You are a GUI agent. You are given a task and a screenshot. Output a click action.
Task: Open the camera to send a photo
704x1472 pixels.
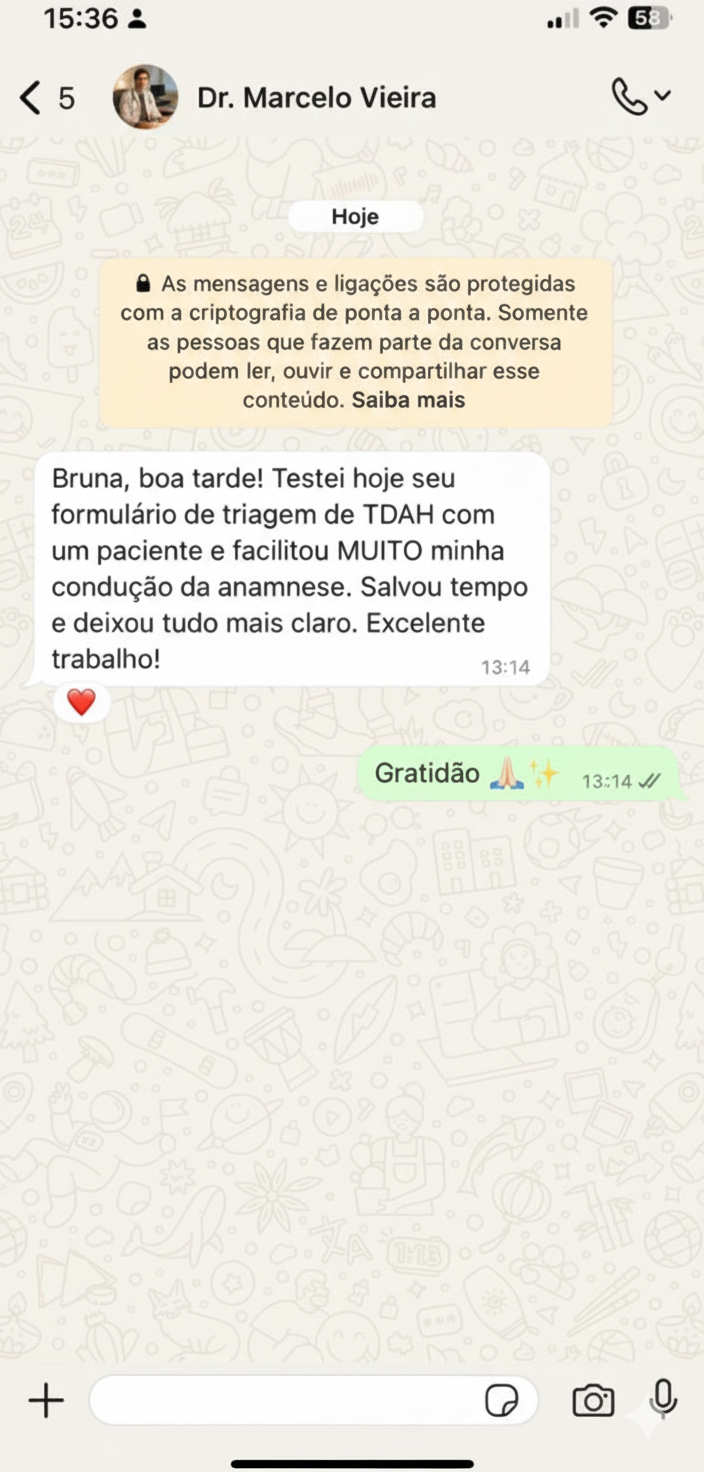coord(593,1401)
